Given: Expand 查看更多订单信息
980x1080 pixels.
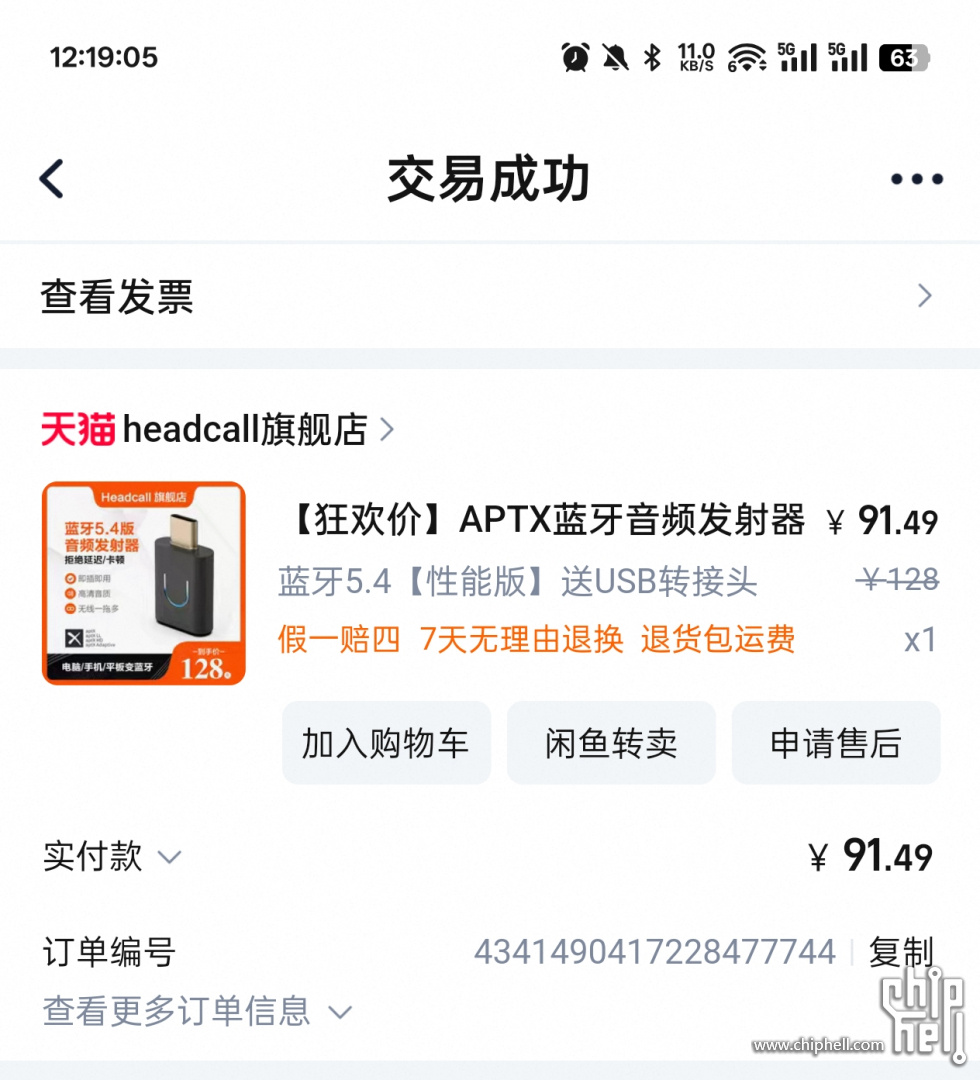Looking at the screenshot, I should [x=197, y=1012].
